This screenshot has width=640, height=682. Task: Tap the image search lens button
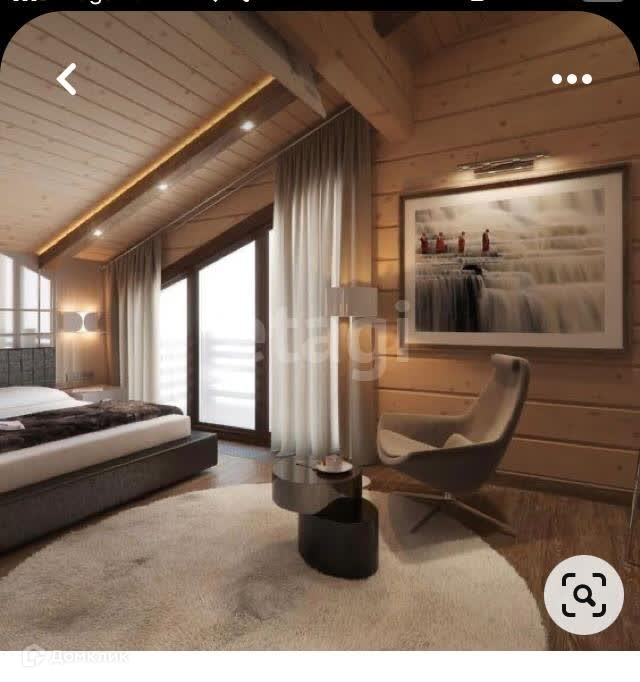point(583,595)
